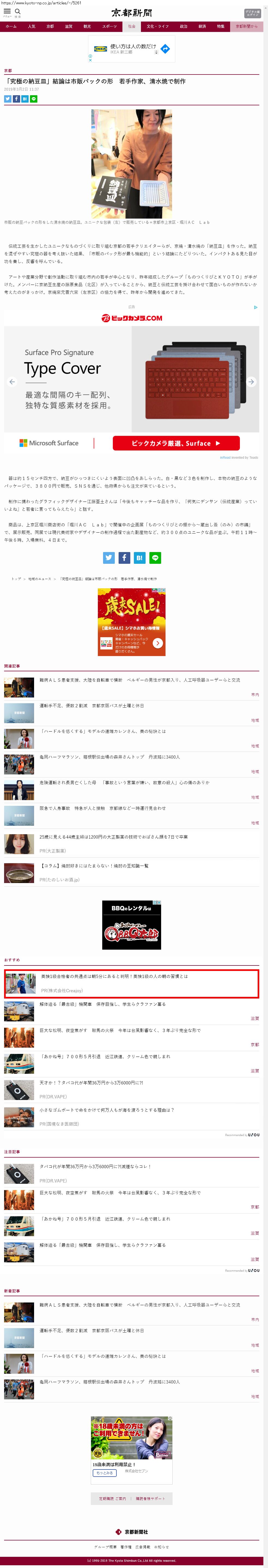Image resolution: width=268 pixels, height=1568 pixels.
Task: Open the 英検1級合格者 recommended article
Action: (x=114, y=976)
